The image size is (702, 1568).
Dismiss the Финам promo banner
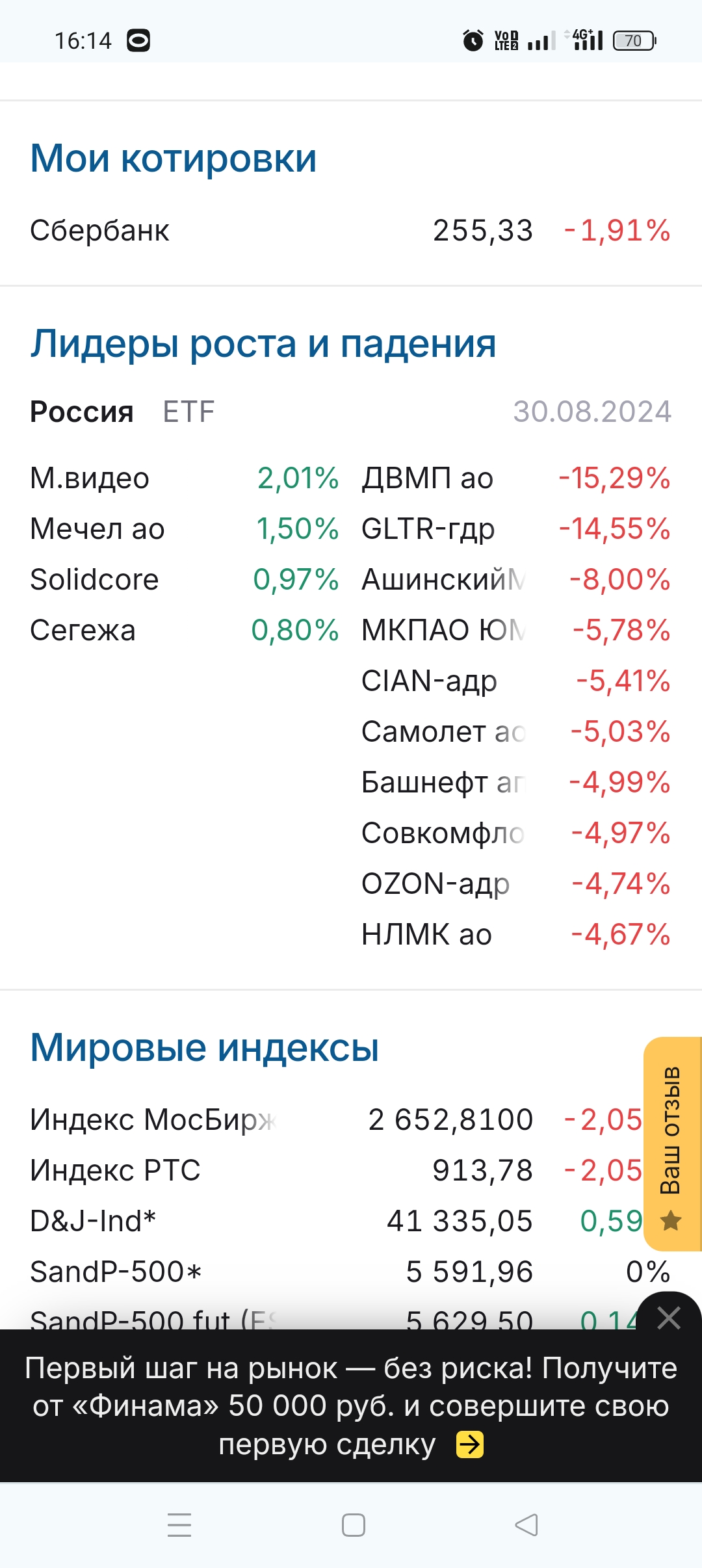[669, 1318]
